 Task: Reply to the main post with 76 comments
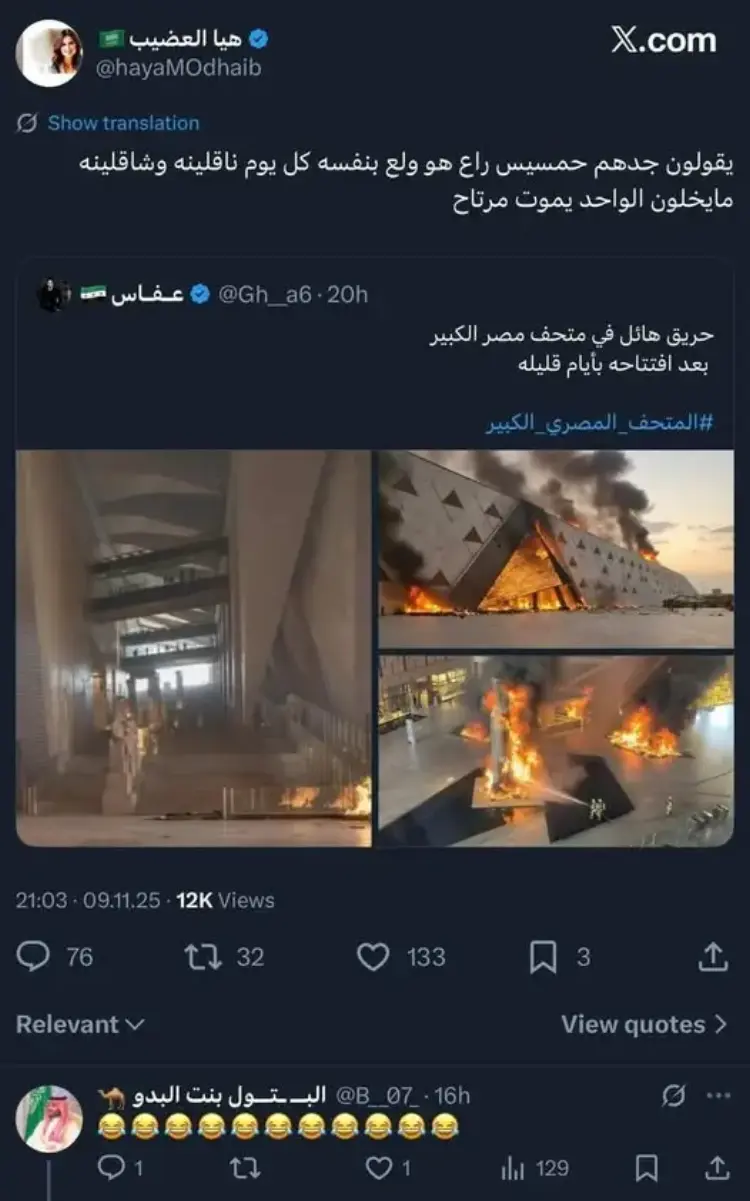(x=34, y=957)
